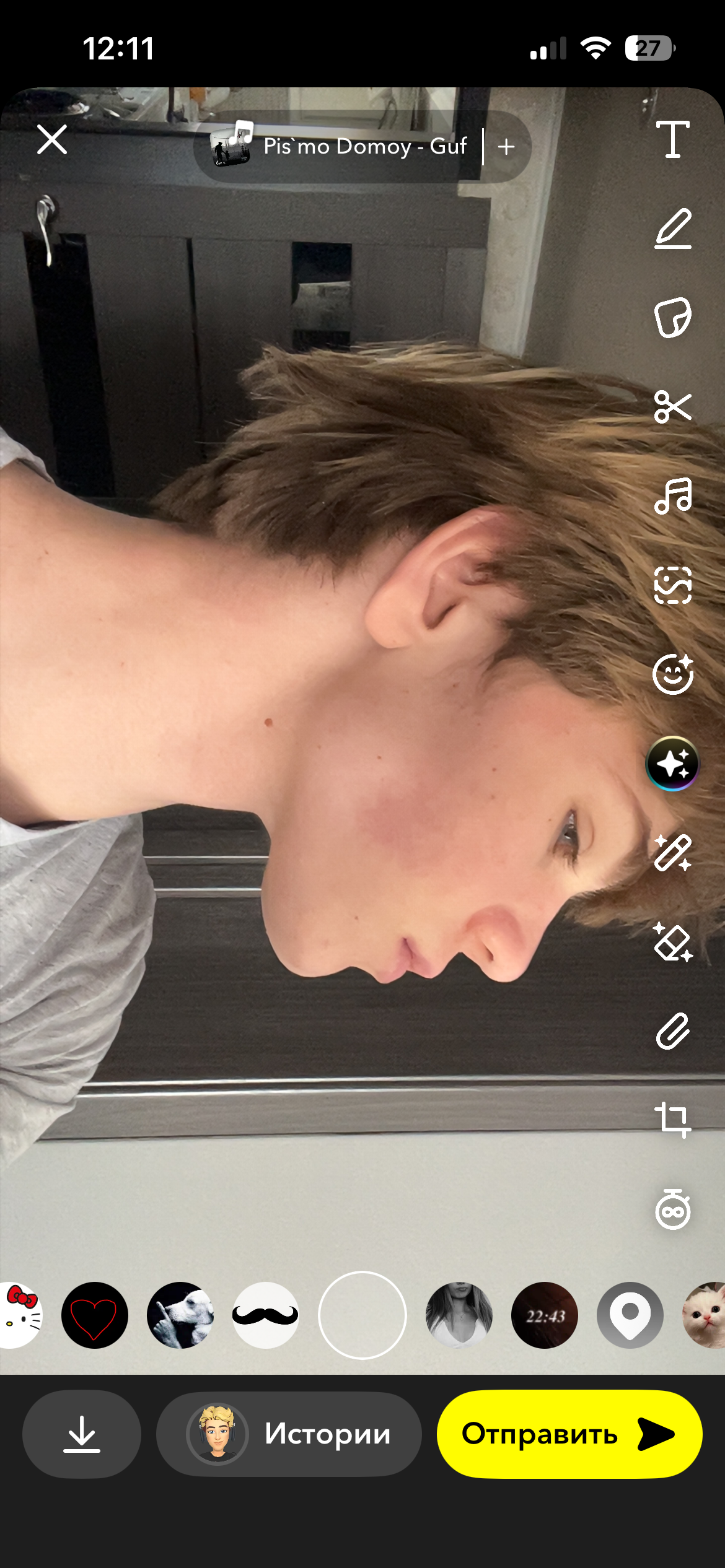Apply the mustache lens

click(265, 1315)
